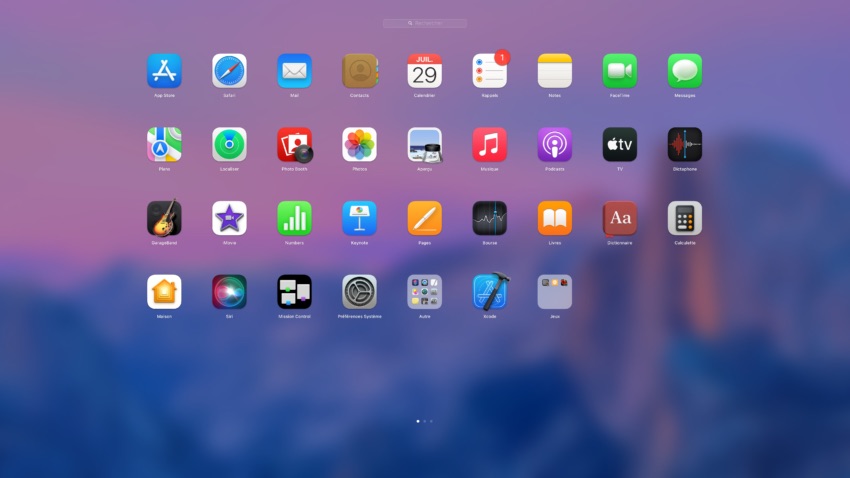Open Rappels with one notification

pos(489,71)
